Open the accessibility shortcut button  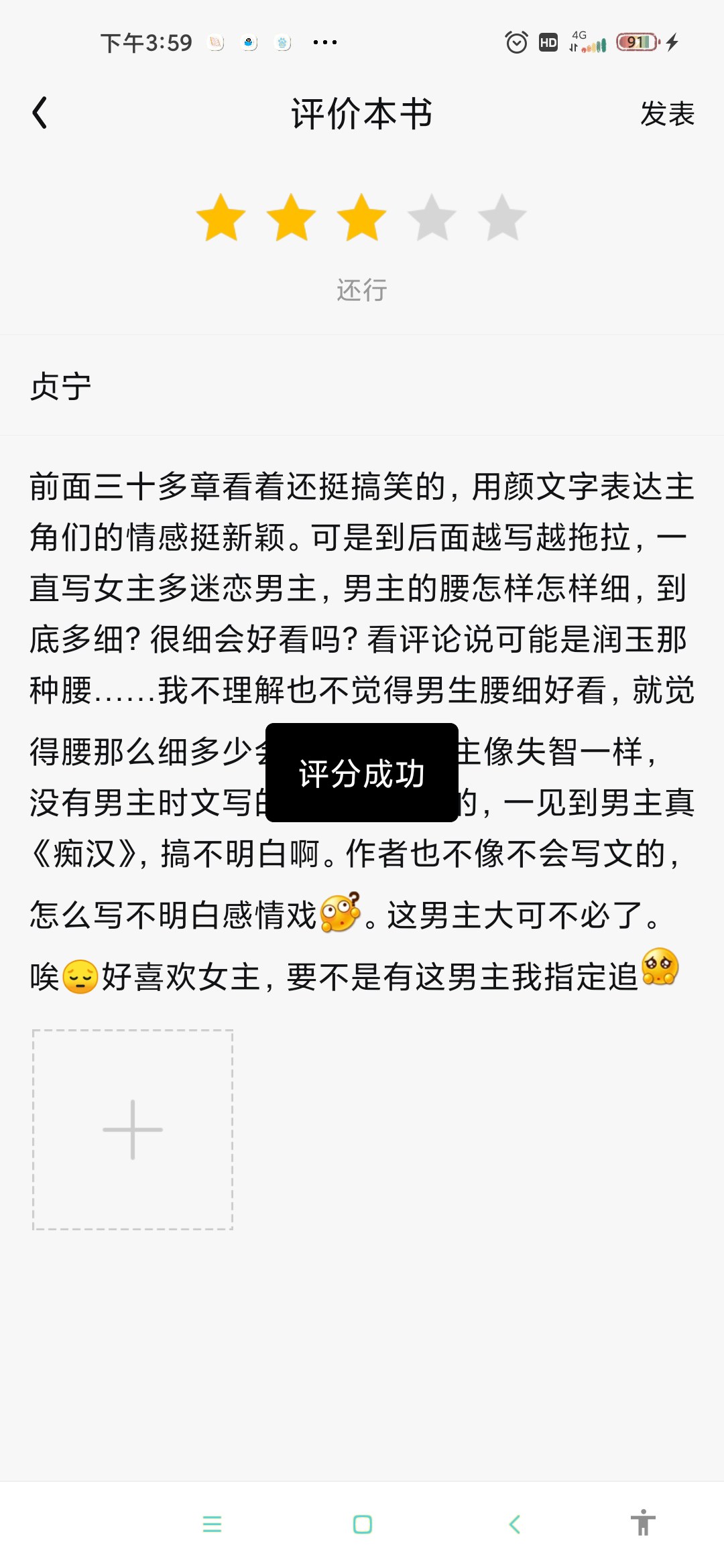pos(642,1522)
